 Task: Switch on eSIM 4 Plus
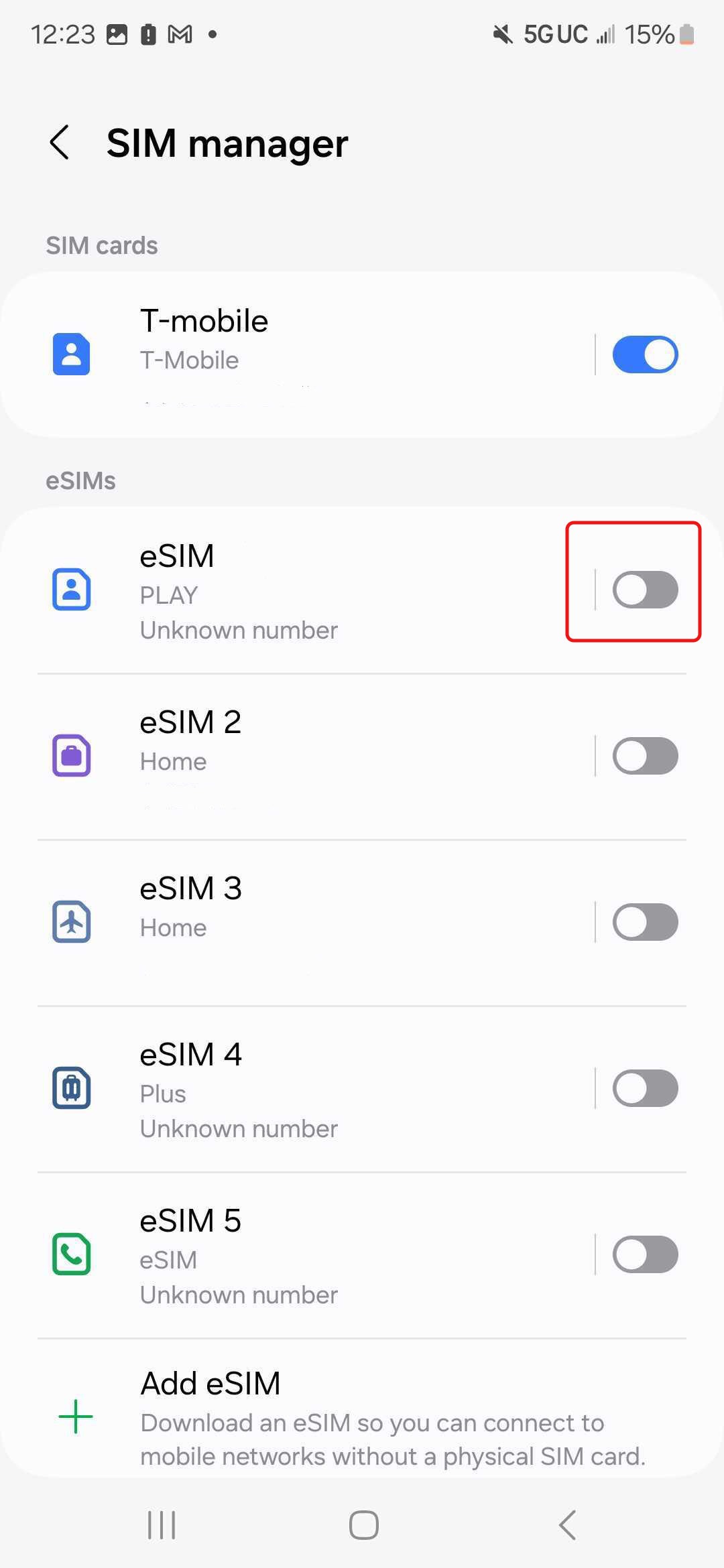point(645,1088)
